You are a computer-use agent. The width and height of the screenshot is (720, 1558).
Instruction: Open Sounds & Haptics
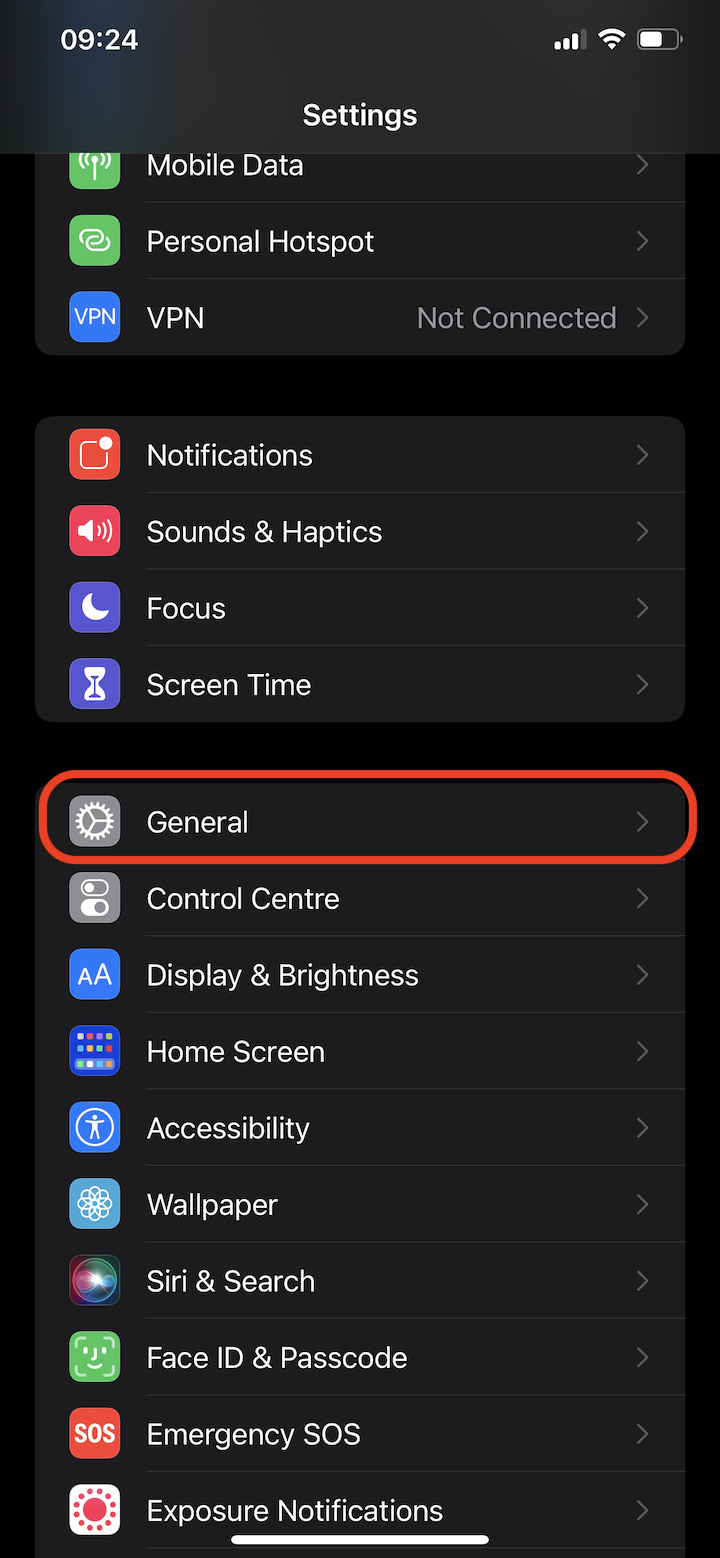tap(360, 532)
